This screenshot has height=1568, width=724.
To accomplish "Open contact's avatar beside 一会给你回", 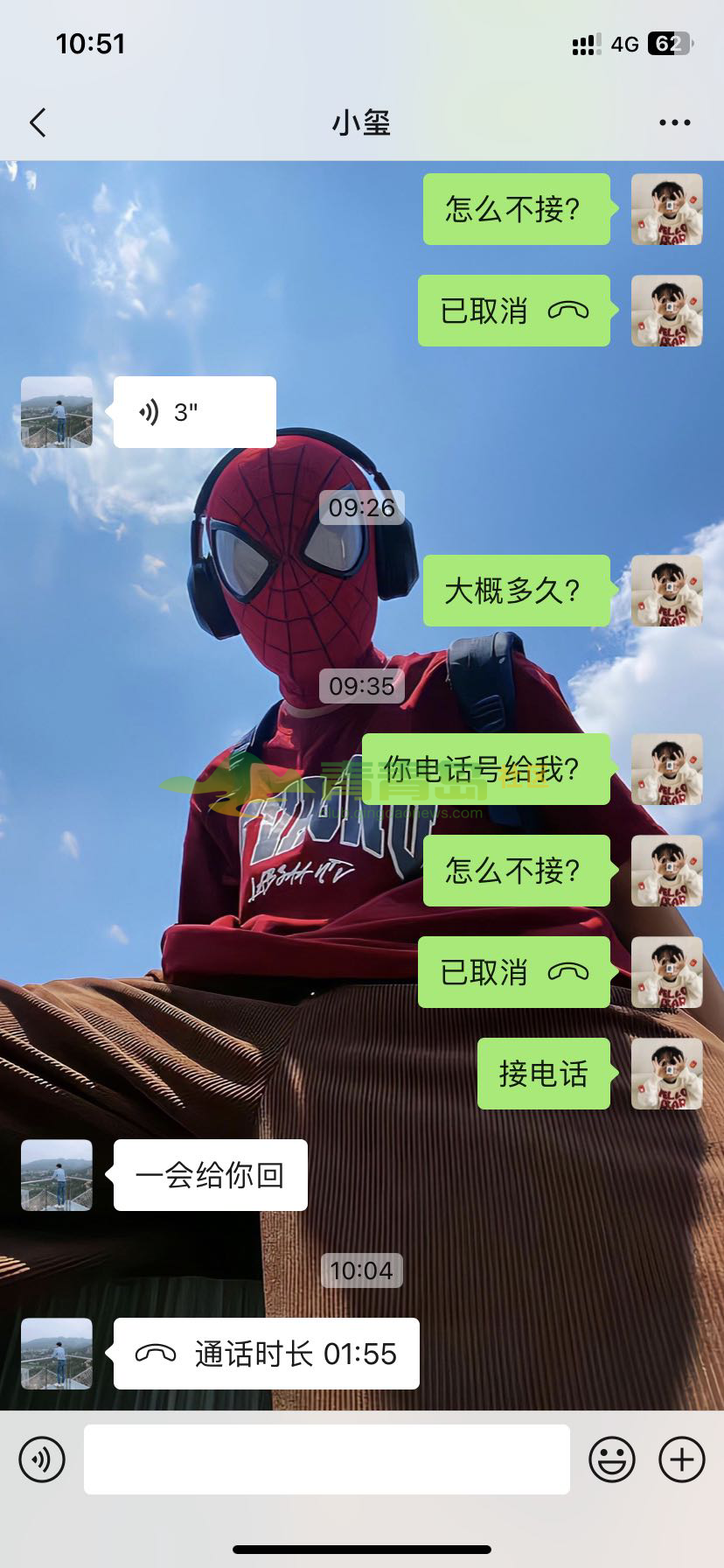I will [57, 1175].
